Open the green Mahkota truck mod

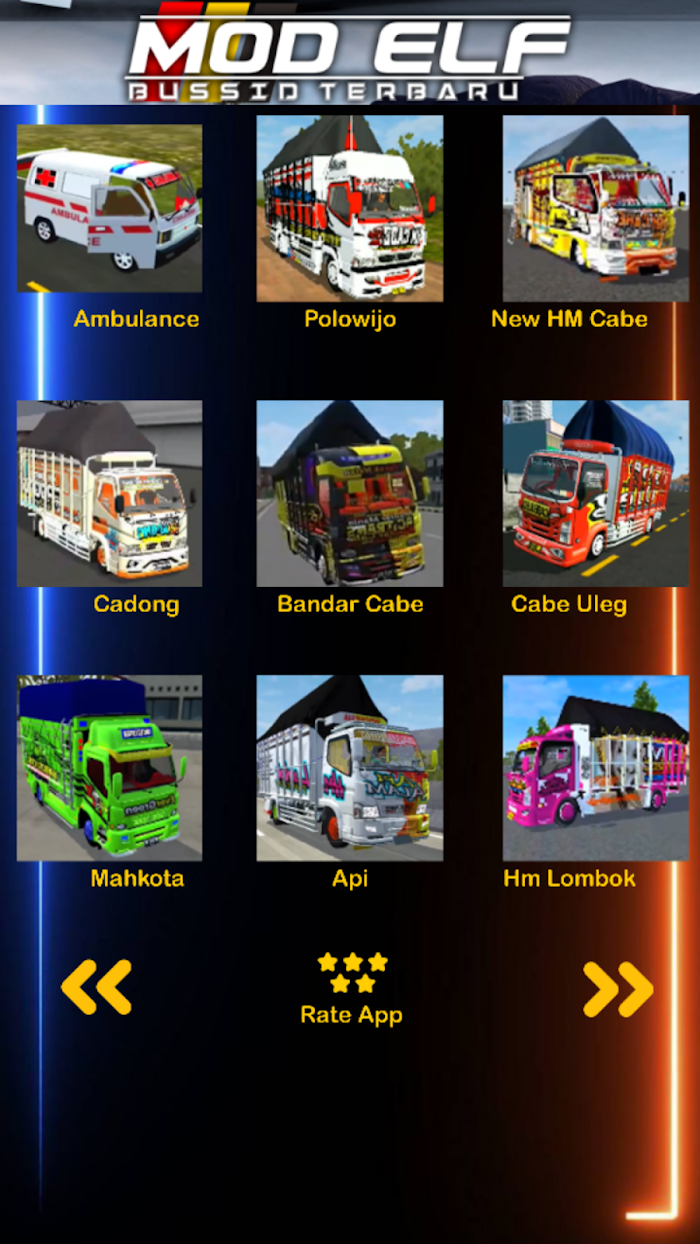click(109, 768)
